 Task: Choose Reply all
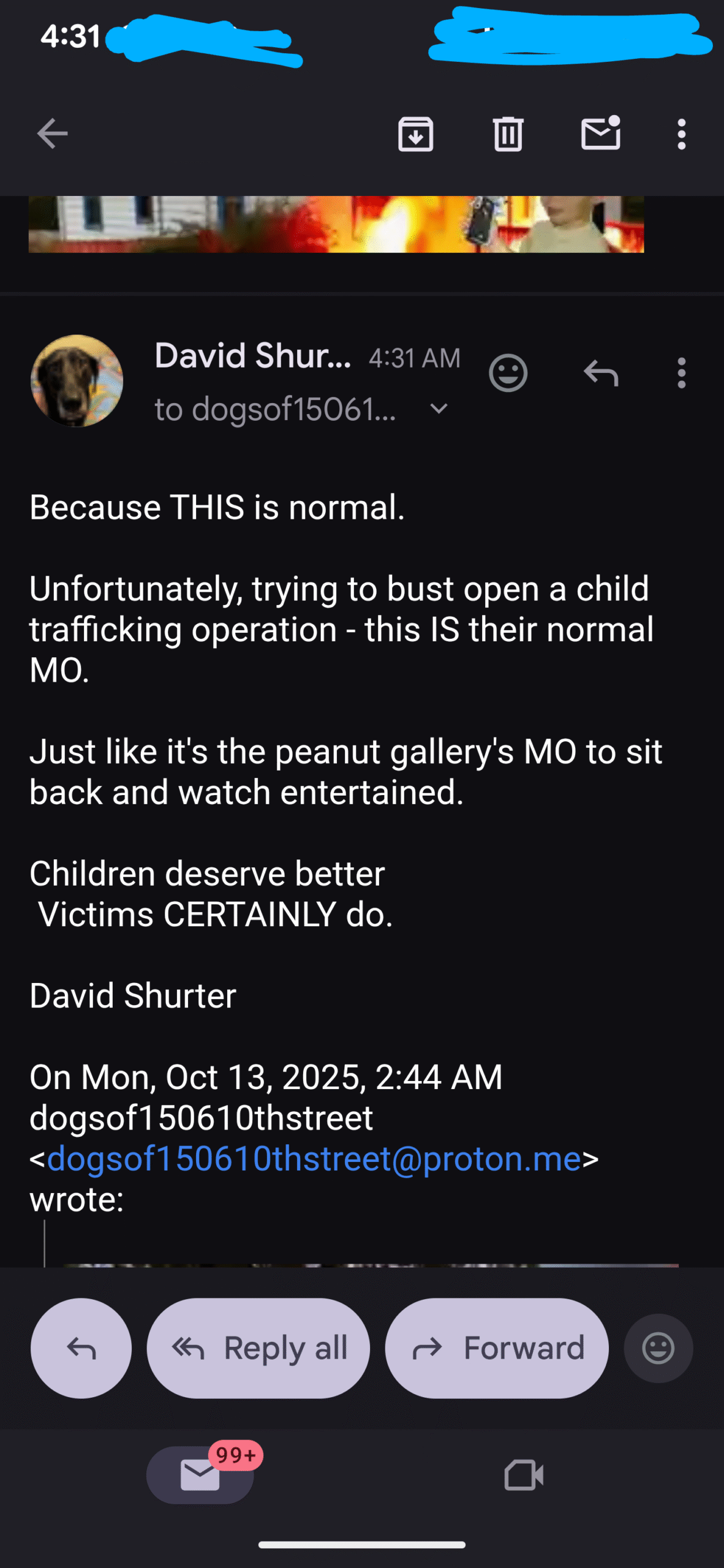coord(258,1348)
